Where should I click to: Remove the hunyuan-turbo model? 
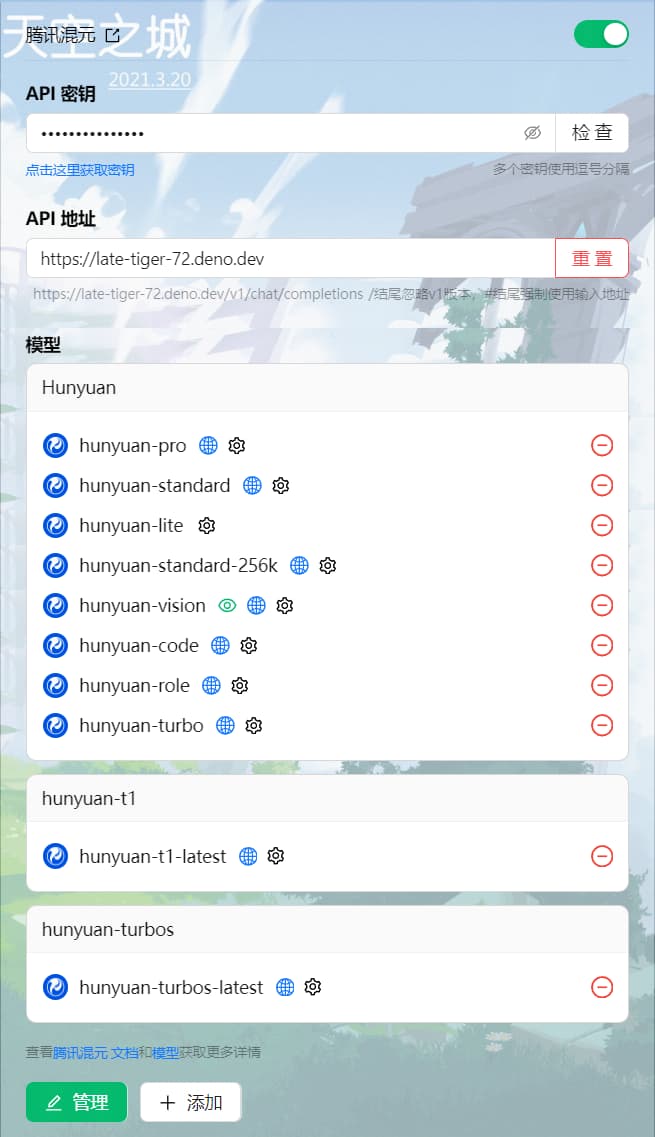(601, 725)
